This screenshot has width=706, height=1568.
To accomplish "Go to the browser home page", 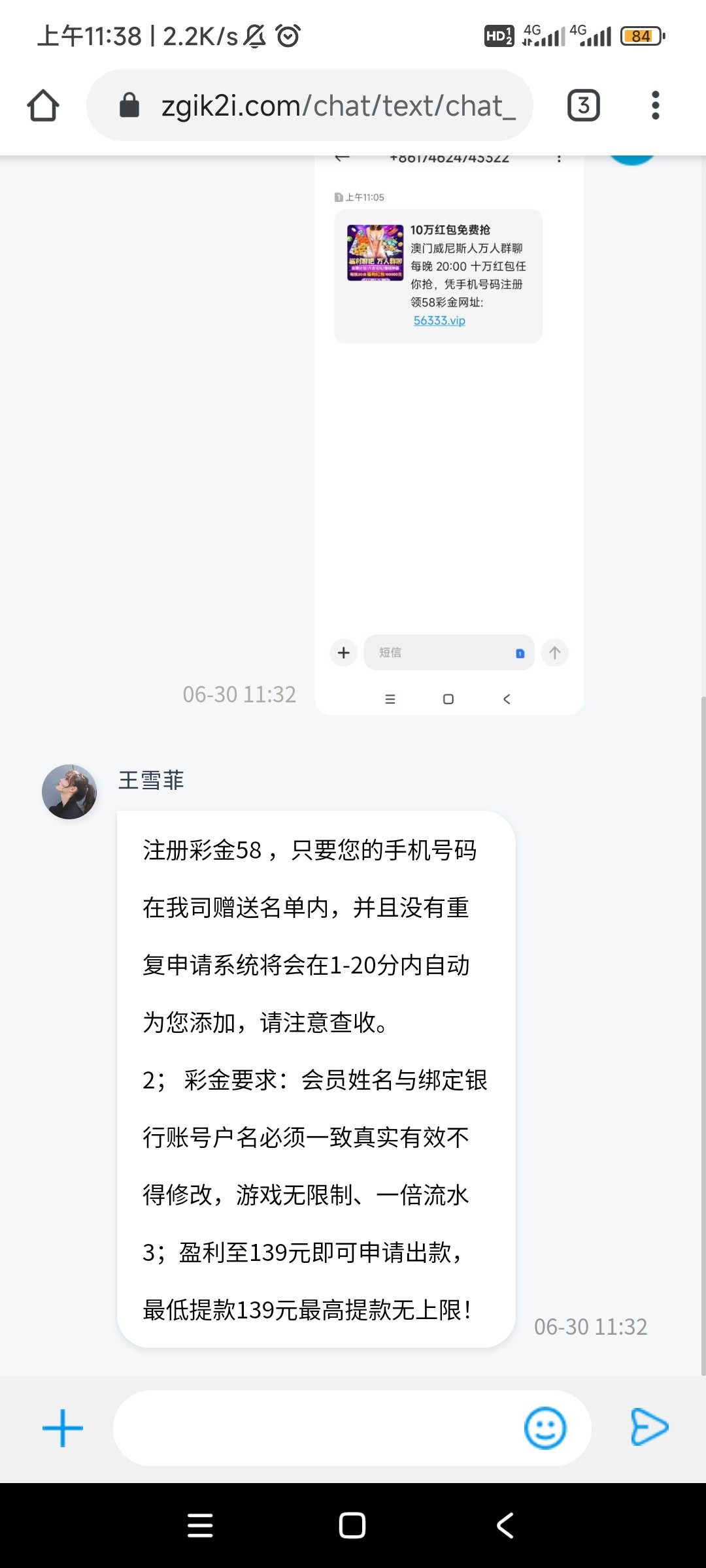I will click(x=43, y=106).
